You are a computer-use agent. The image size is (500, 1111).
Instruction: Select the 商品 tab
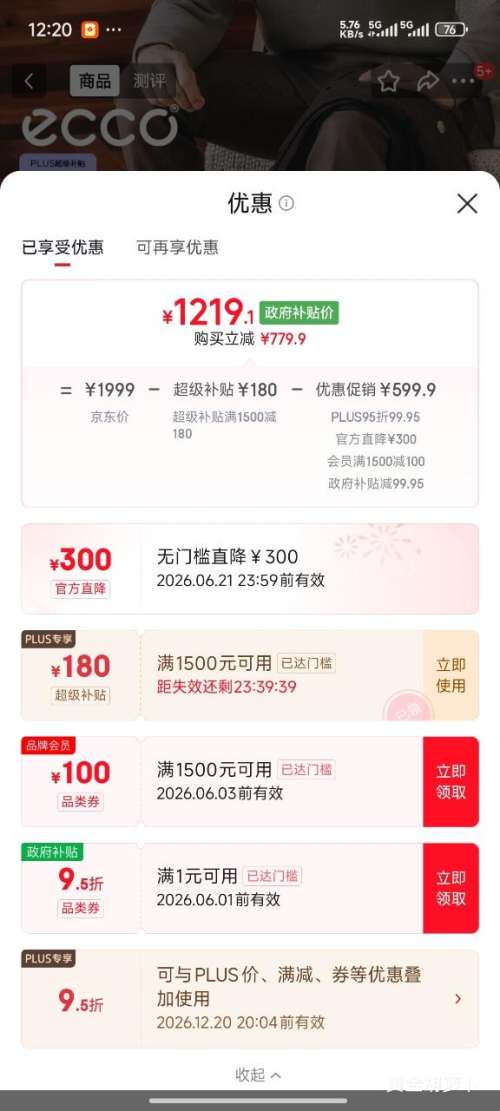(x=94, y=81)
